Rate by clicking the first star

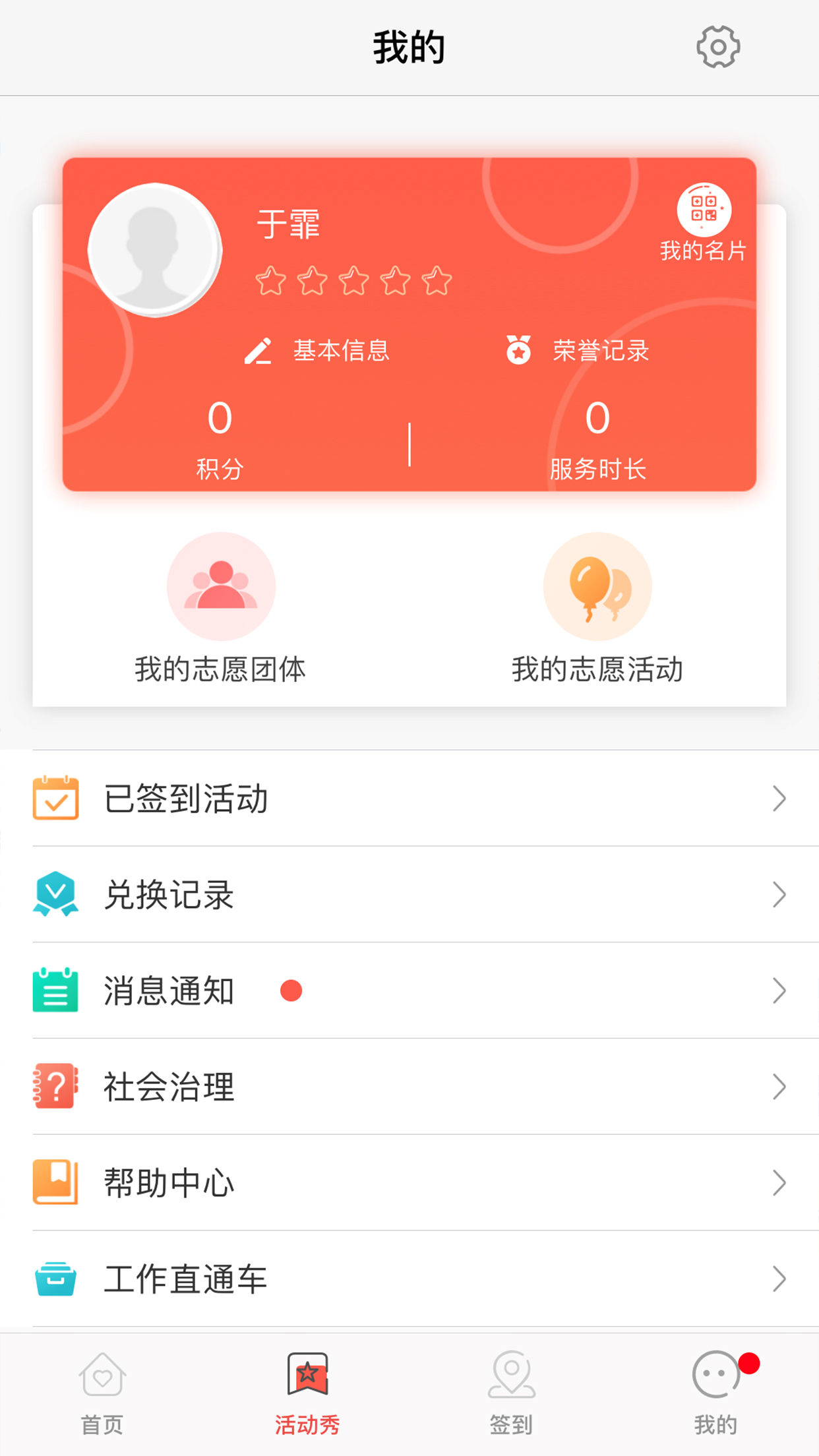[272, 280]
